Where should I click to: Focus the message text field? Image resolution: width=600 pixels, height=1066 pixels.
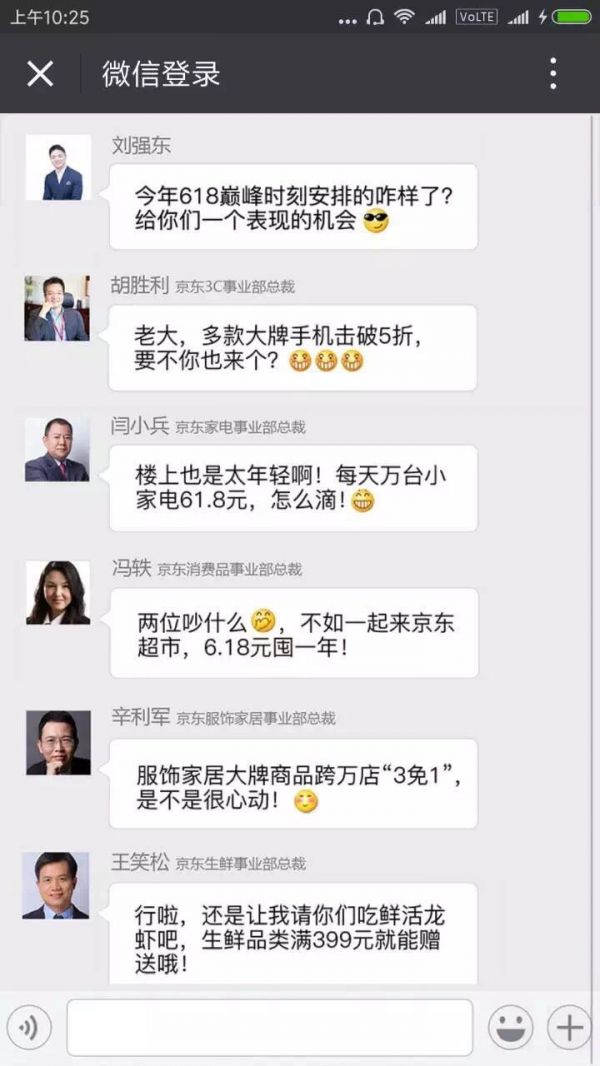click(x=269, y=1027)
